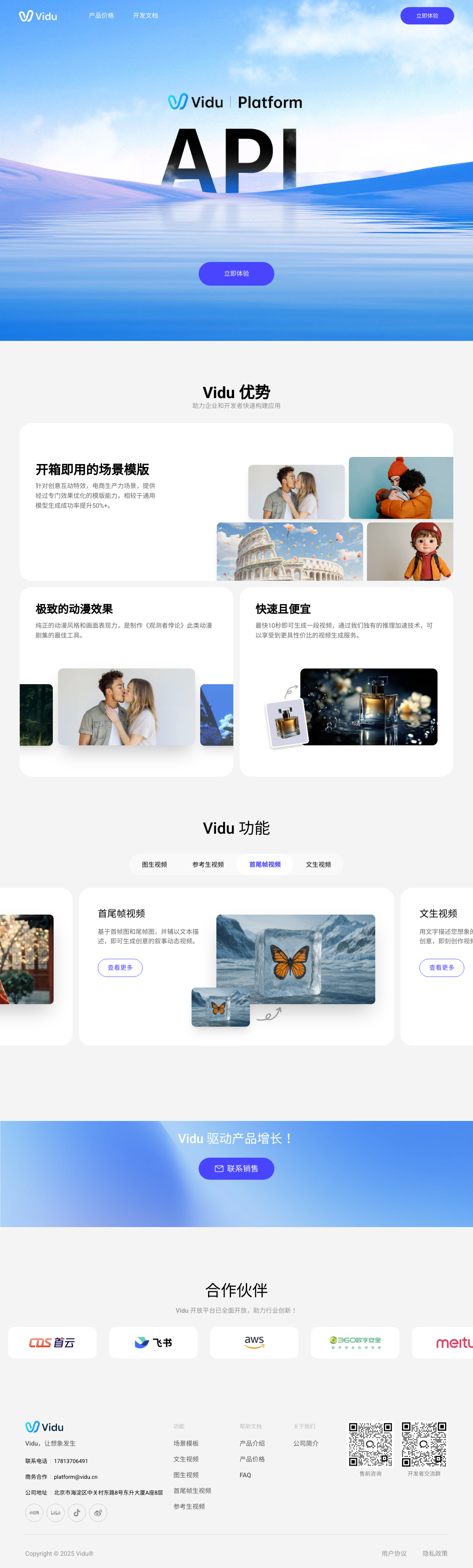Tap the 立即体验 button in the header
Viewport: 473px width, 1568px height.
427,16
